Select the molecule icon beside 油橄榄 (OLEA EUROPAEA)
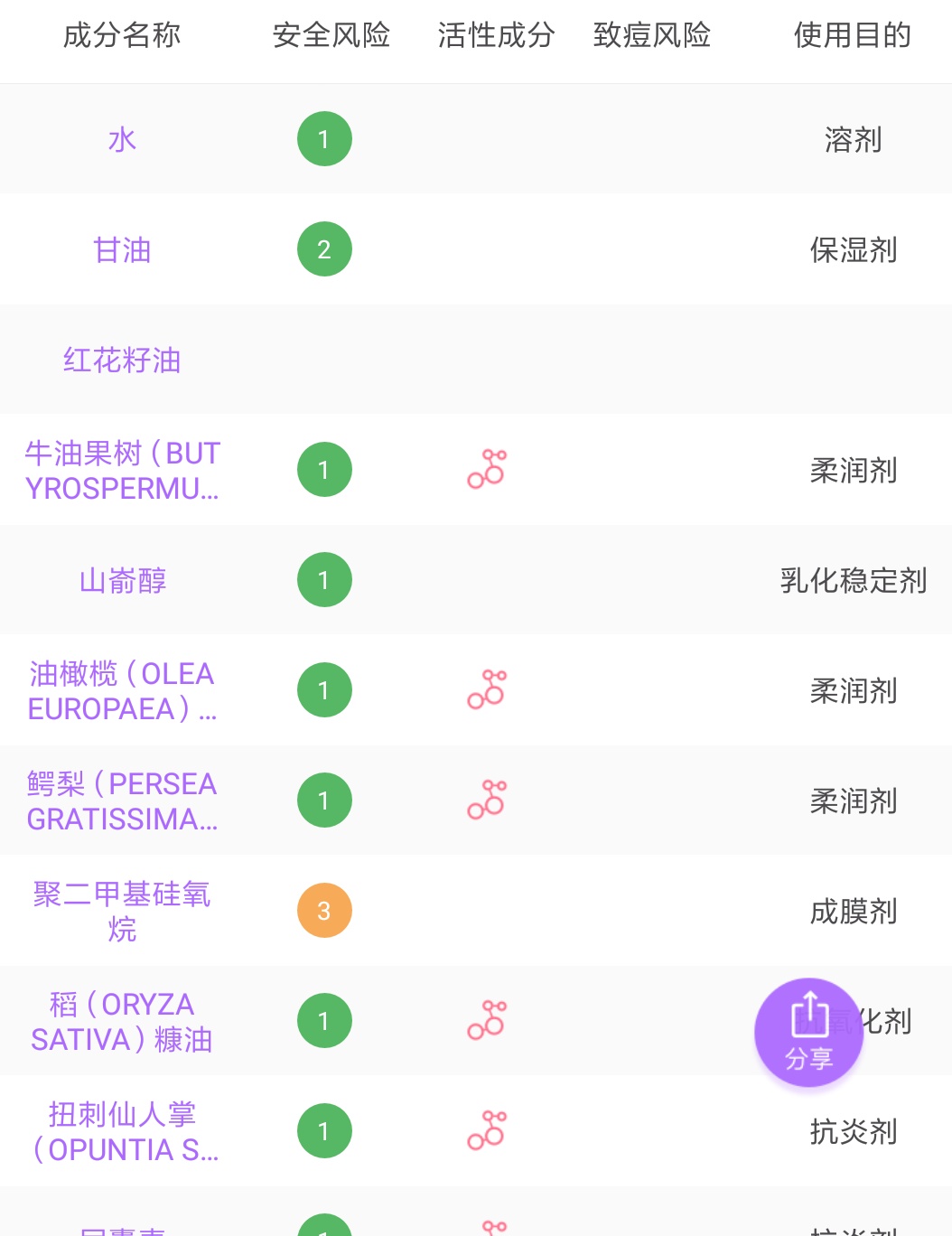 [x=487, y=689]
